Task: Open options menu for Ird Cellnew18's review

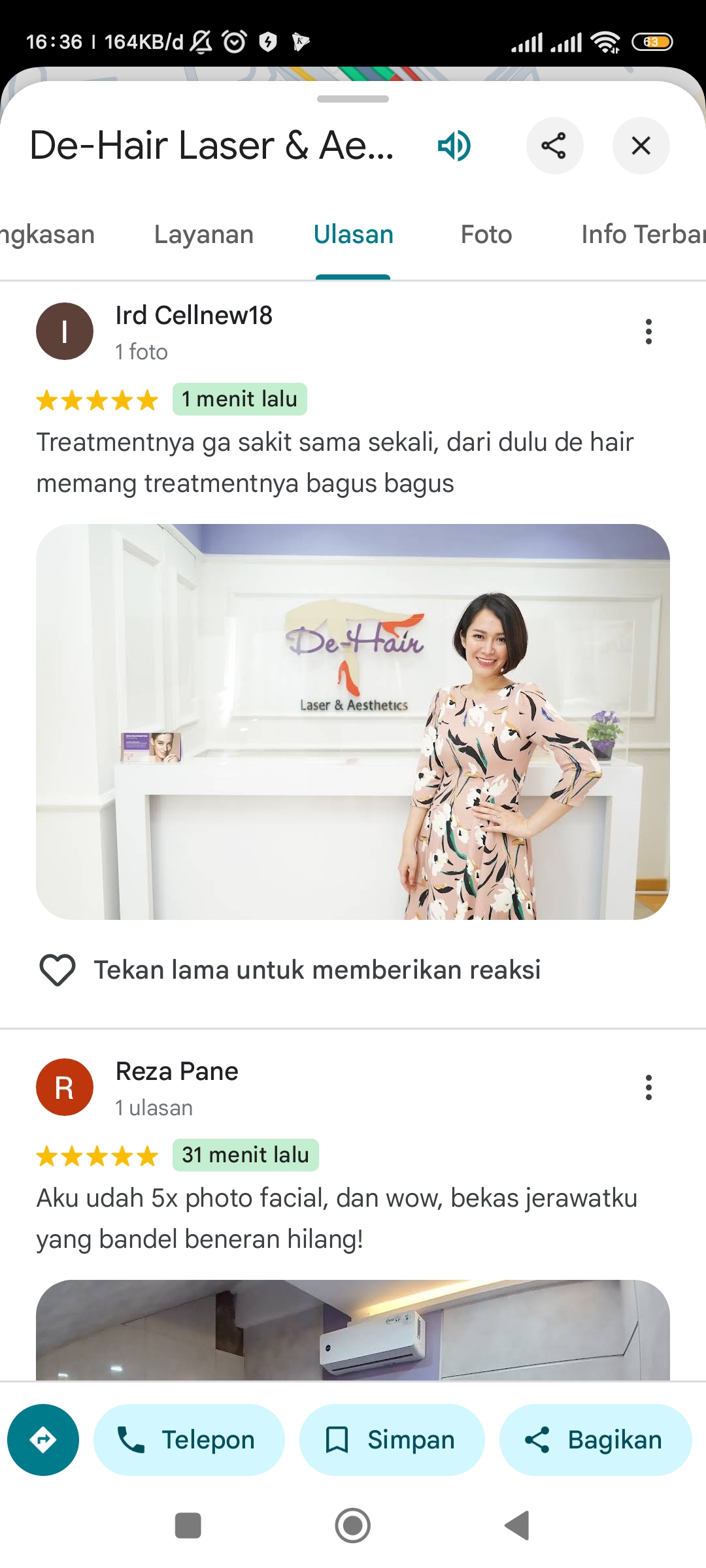Action: coord(648,331)
